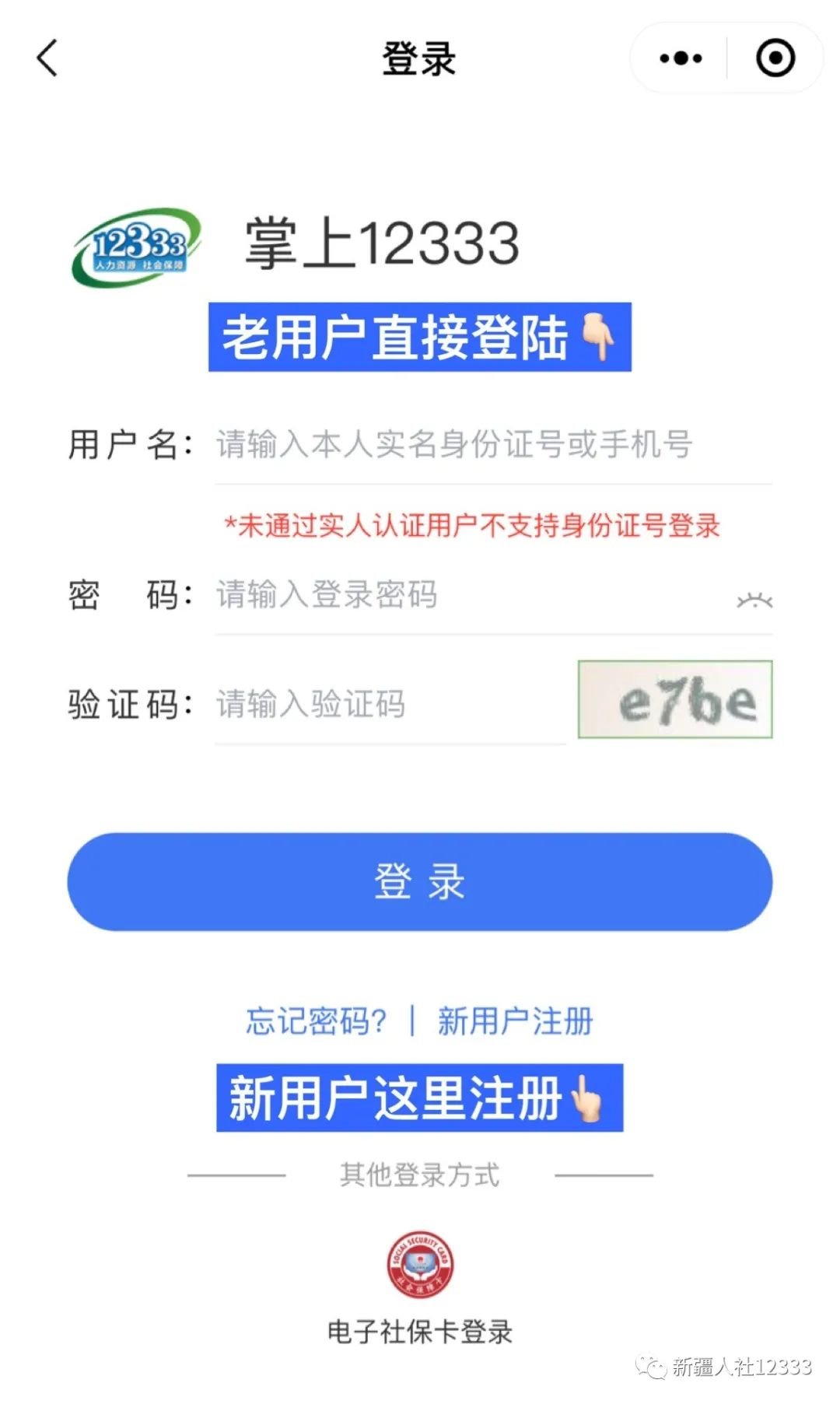Close the mini program with circle icon

(775, 58)
